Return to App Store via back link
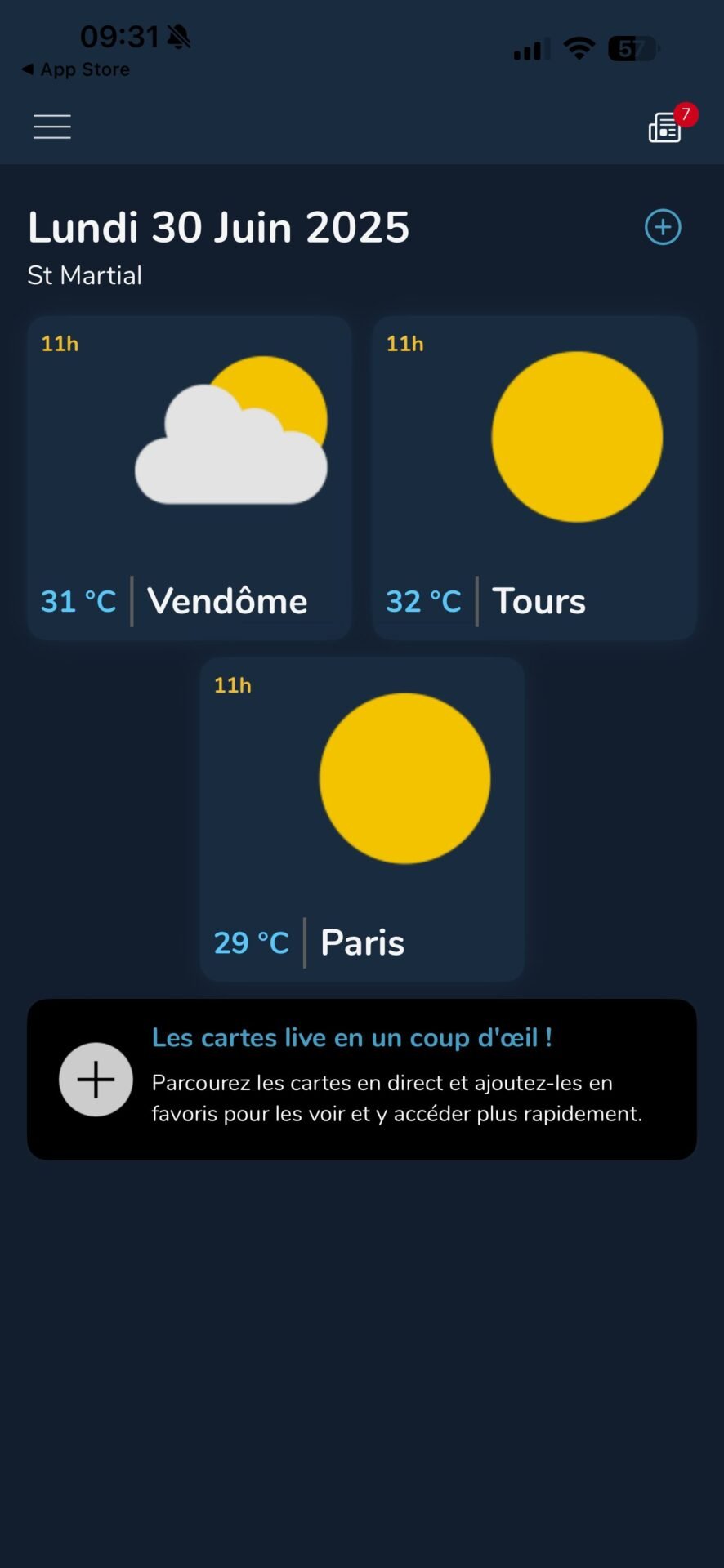Image resolution: width=724 pixels, height=1568 pixels. pos(75,69)
